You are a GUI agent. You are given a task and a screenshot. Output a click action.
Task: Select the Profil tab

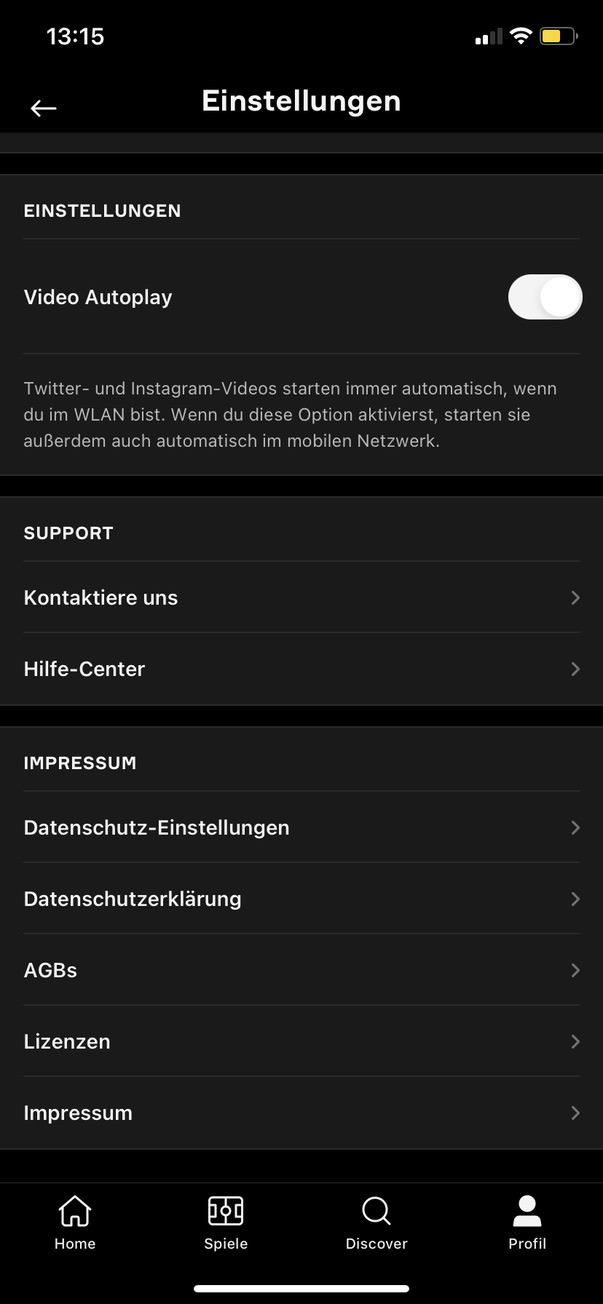tap(527, 1223)
